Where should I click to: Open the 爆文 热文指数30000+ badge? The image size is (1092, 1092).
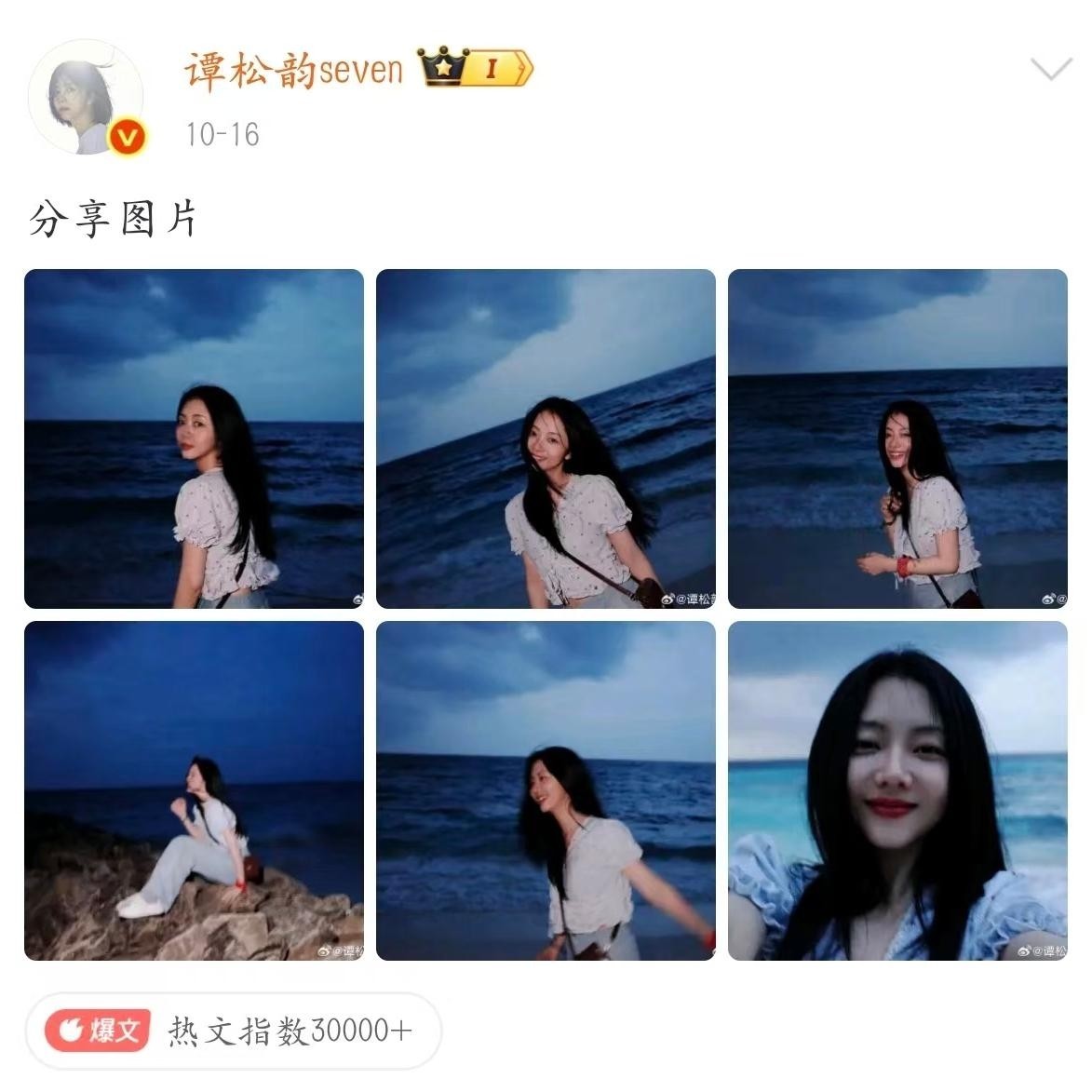pyautogui.click(x=233, y=1031)
